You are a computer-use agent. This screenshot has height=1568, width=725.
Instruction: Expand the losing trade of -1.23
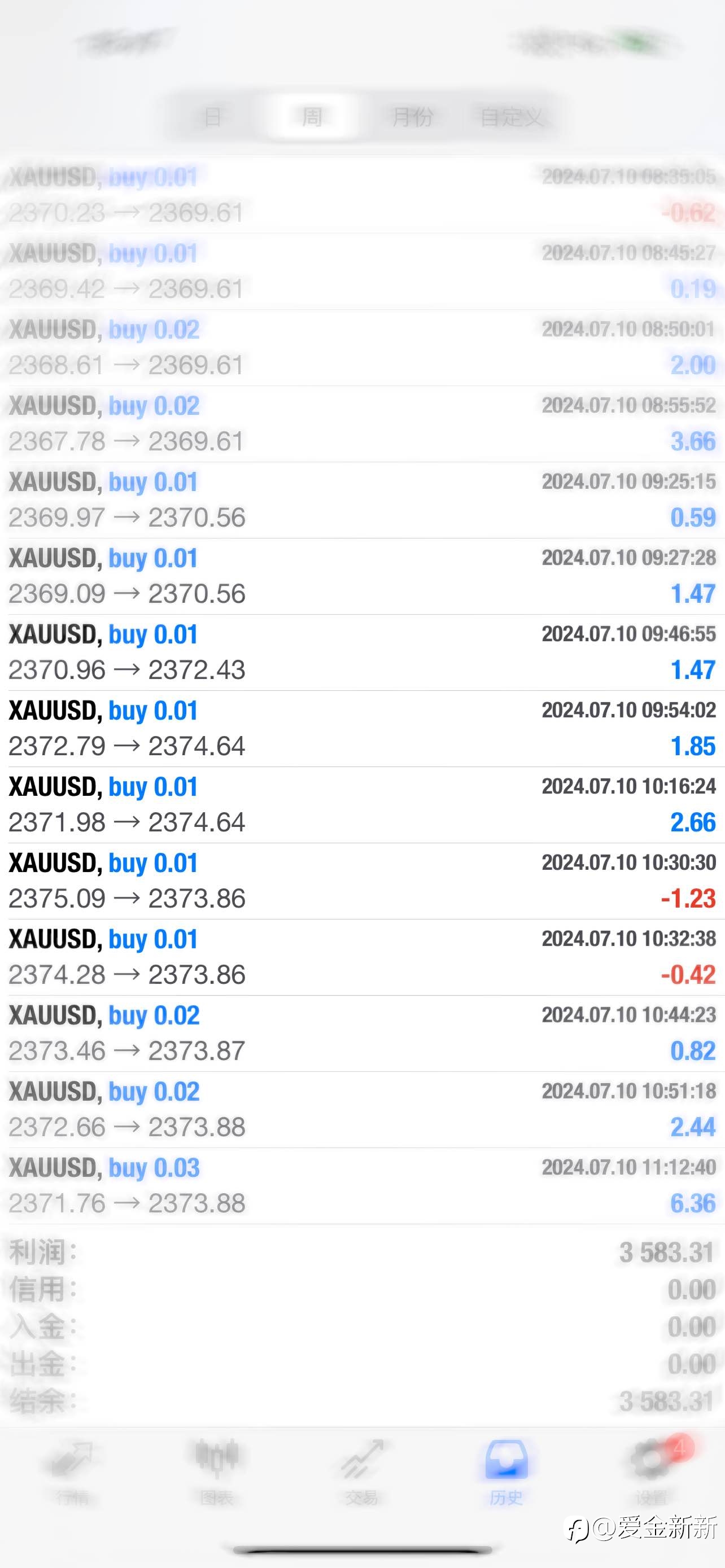click(x=362, y=881)
